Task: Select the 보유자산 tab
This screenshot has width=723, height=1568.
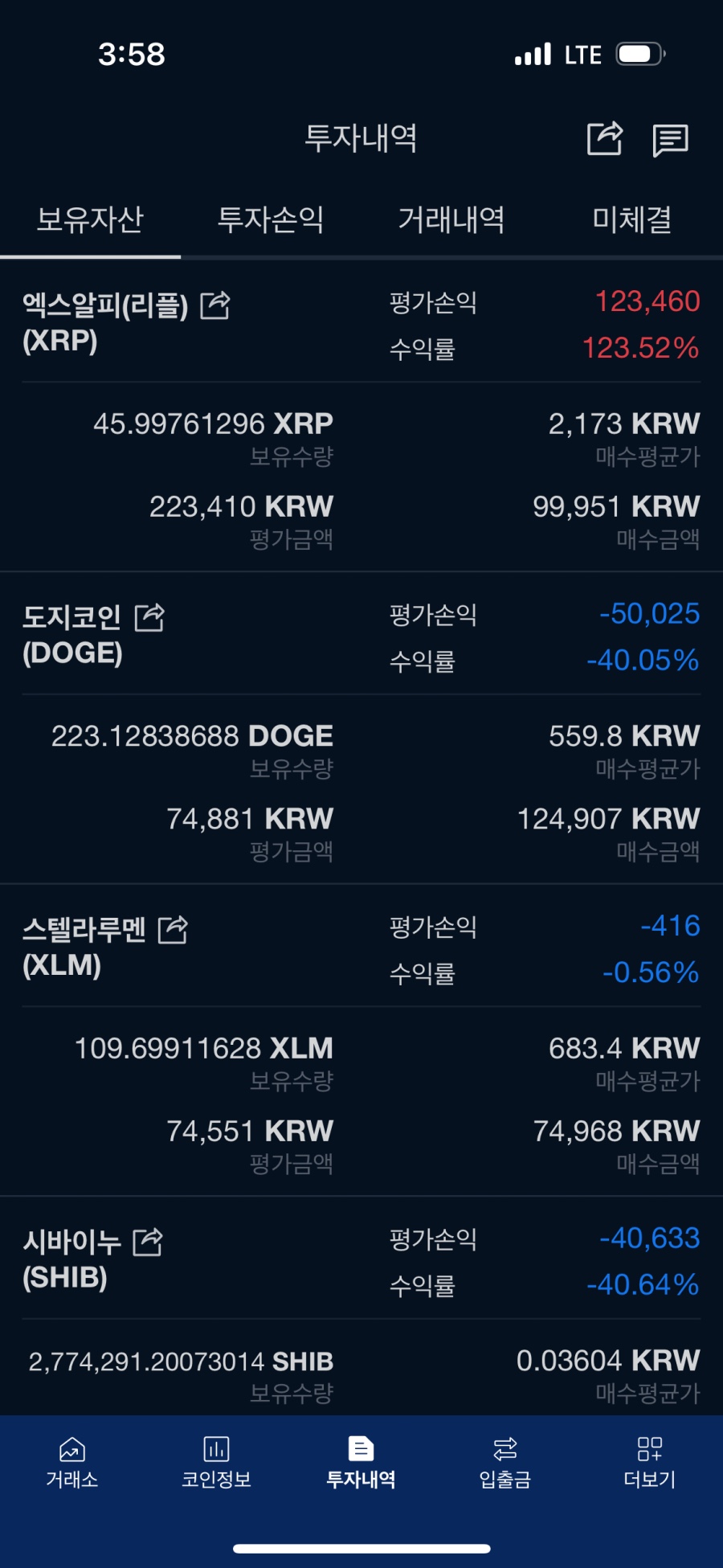Action: click(x=90, y=219)
